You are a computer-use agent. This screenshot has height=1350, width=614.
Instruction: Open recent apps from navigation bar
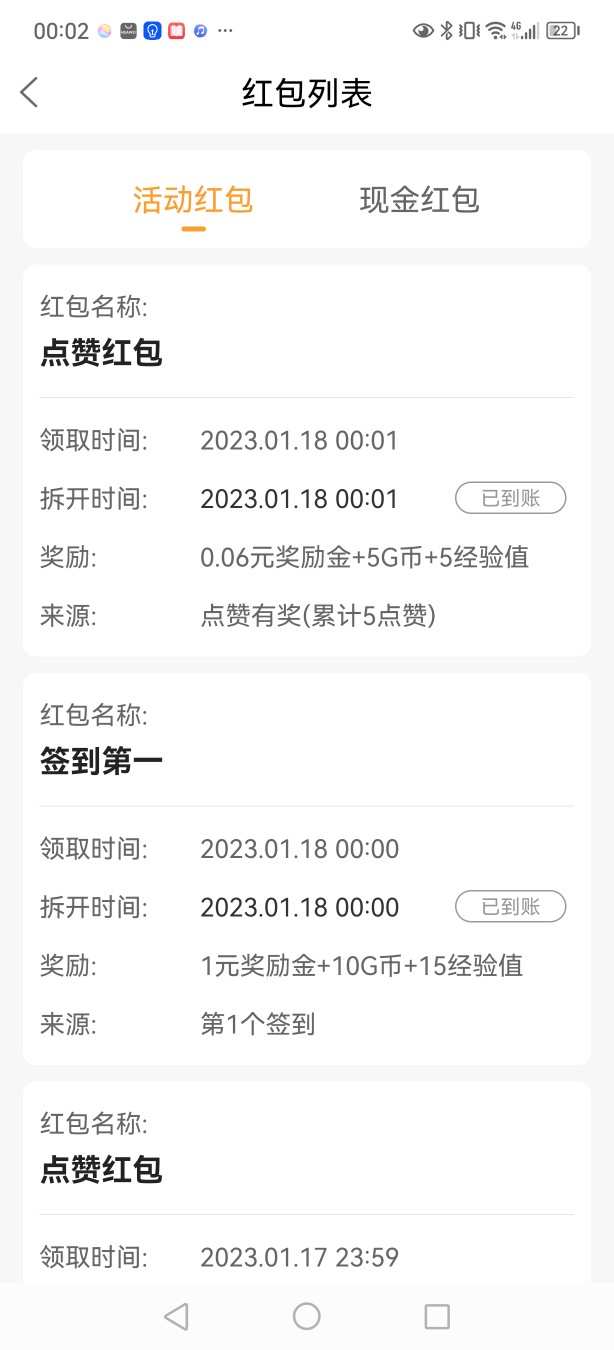click(437, 1316)
